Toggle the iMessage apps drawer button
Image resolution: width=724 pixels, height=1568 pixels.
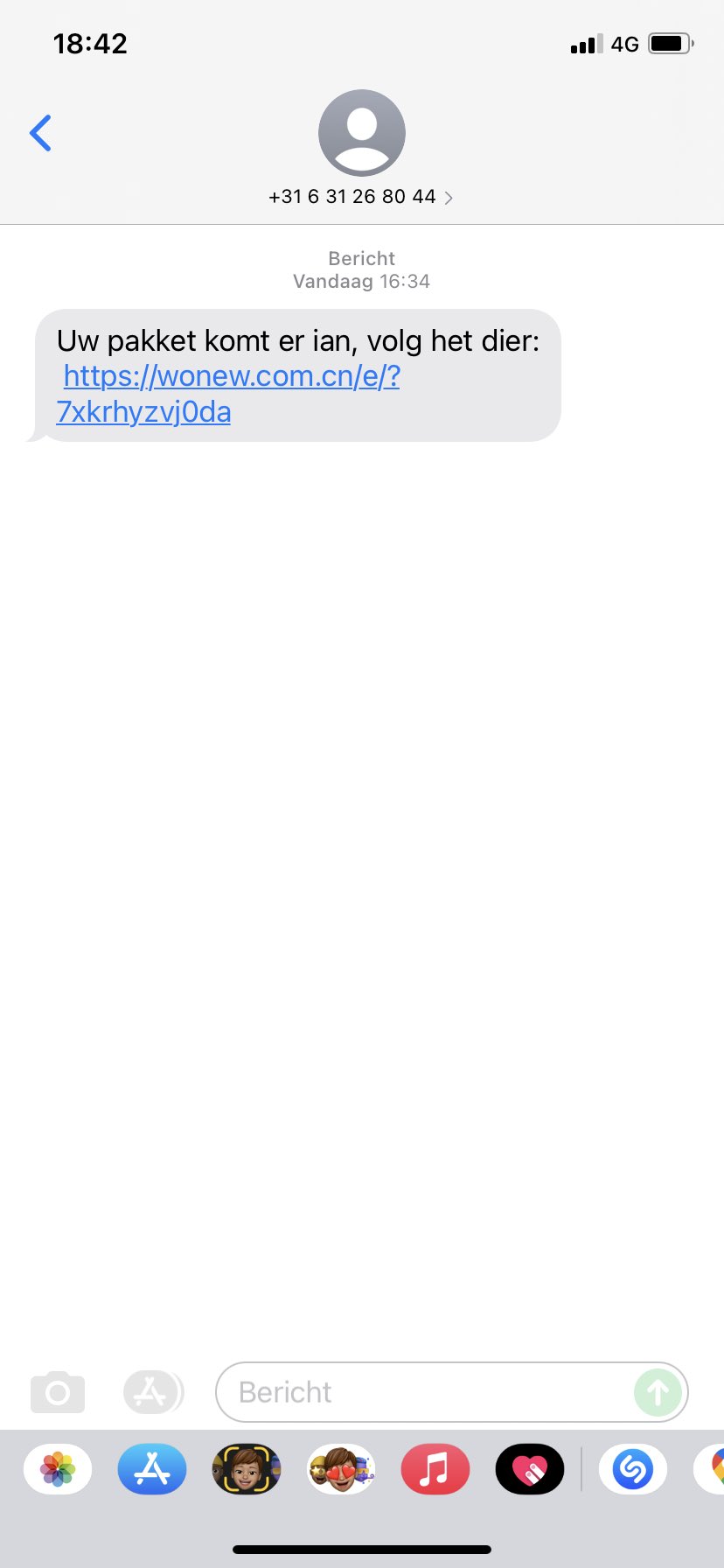tap(153, 1391)
